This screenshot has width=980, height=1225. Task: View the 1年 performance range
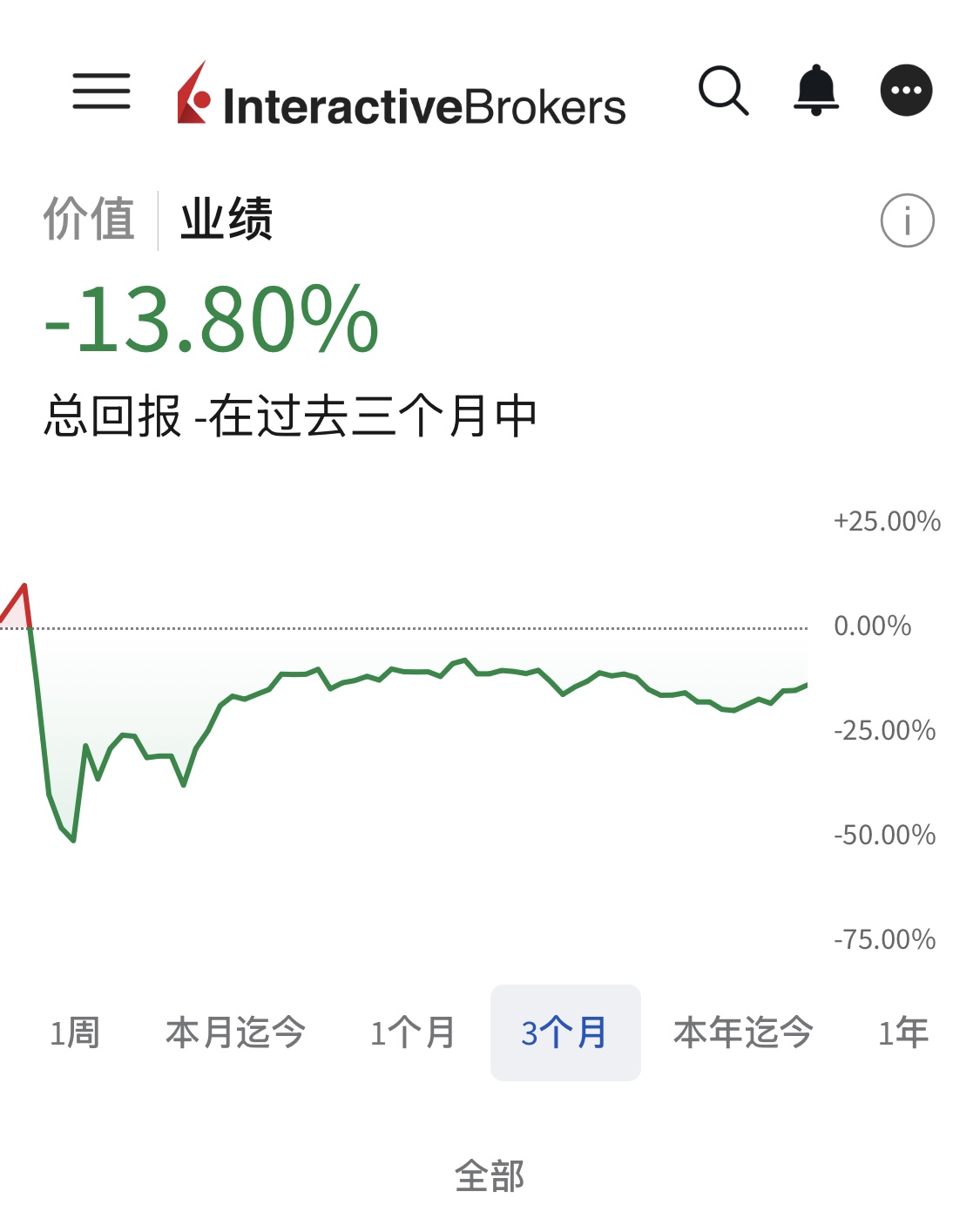(903, 1033)
